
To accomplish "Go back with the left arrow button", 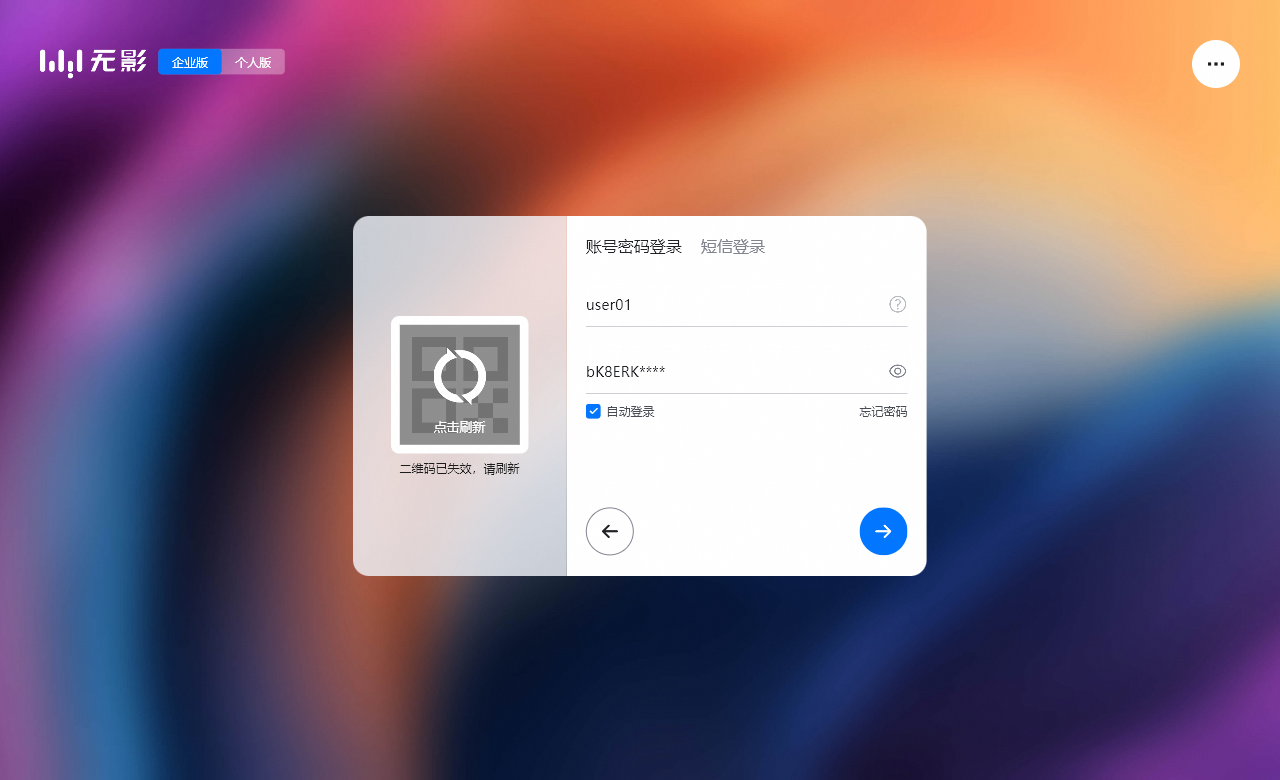I will click(609, 531).
